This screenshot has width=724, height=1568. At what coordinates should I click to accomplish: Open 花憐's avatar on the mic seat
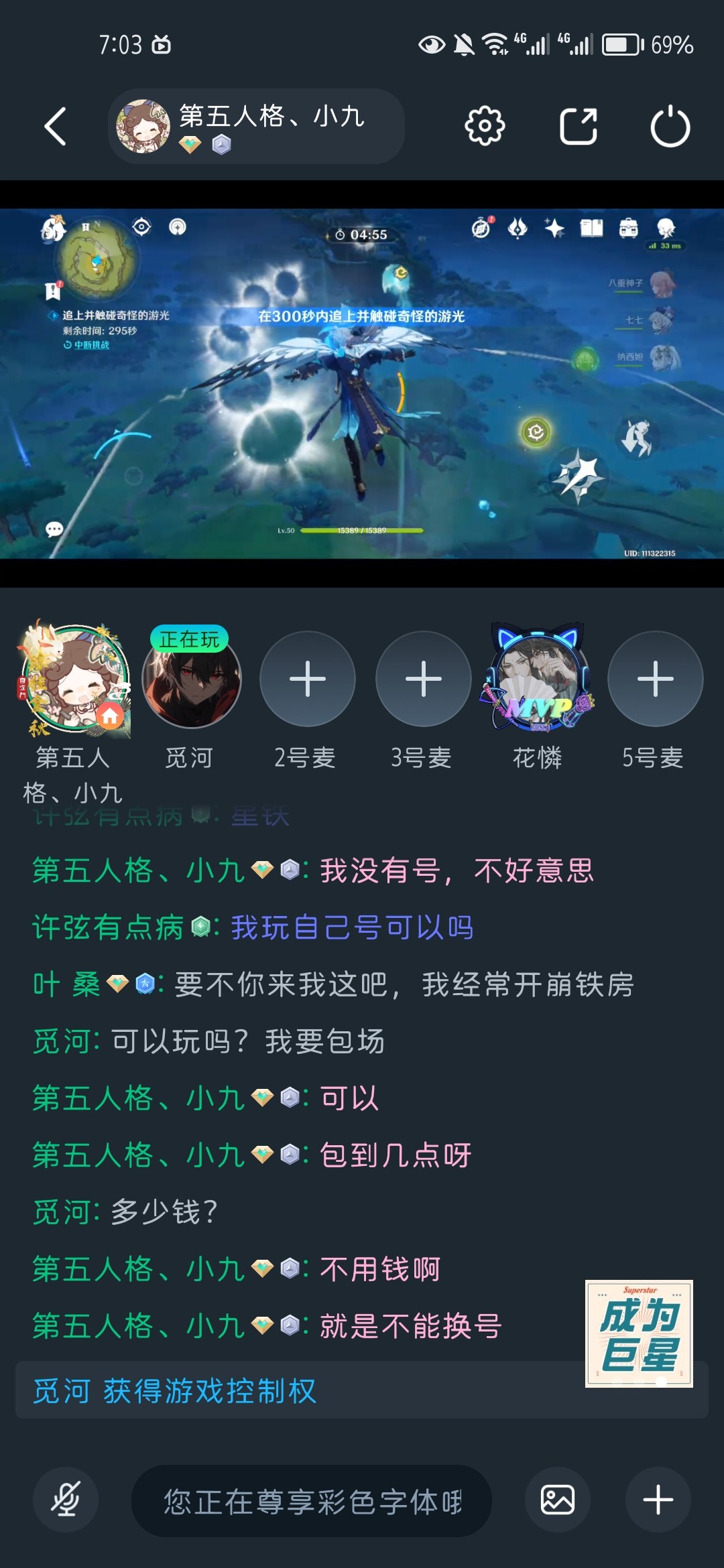point(538,678)
